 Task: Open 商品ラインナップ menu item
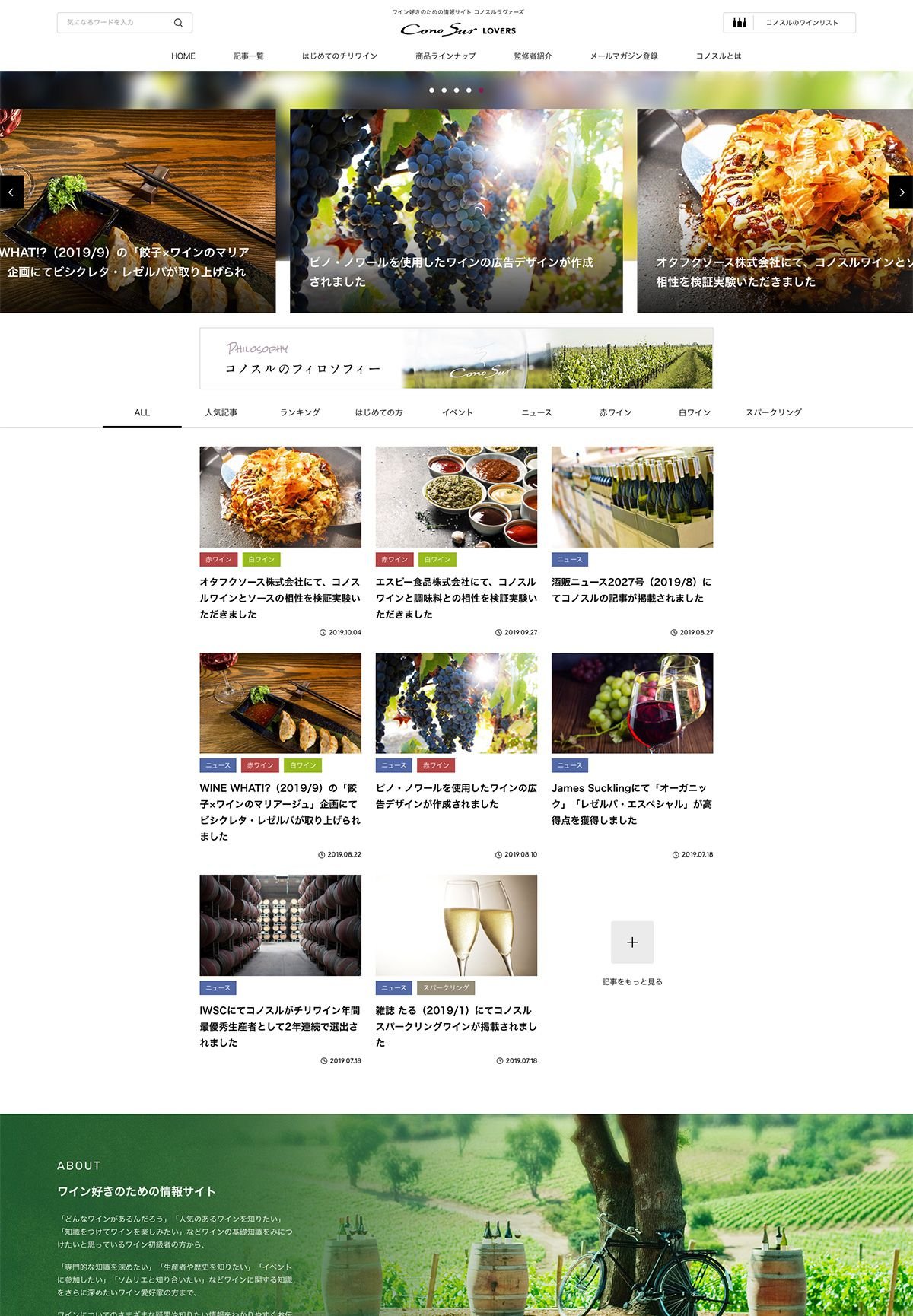coord(445,56)
